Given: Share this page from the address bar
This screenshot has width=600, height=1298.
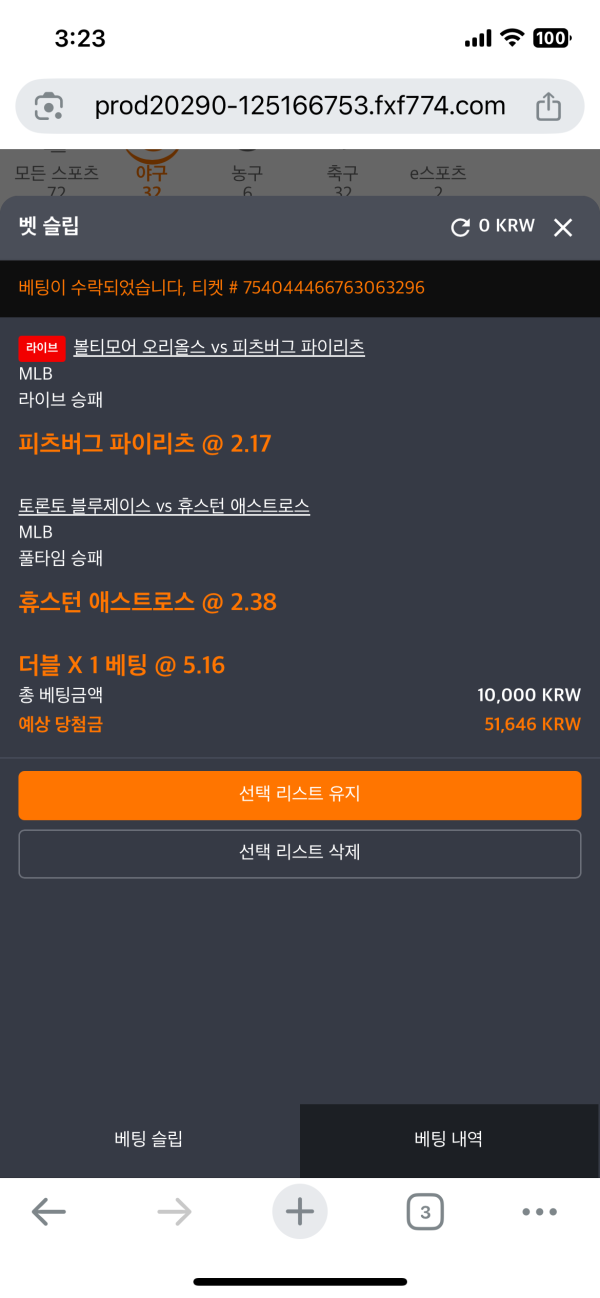Looking at the screenshot, I should point(549,106).
